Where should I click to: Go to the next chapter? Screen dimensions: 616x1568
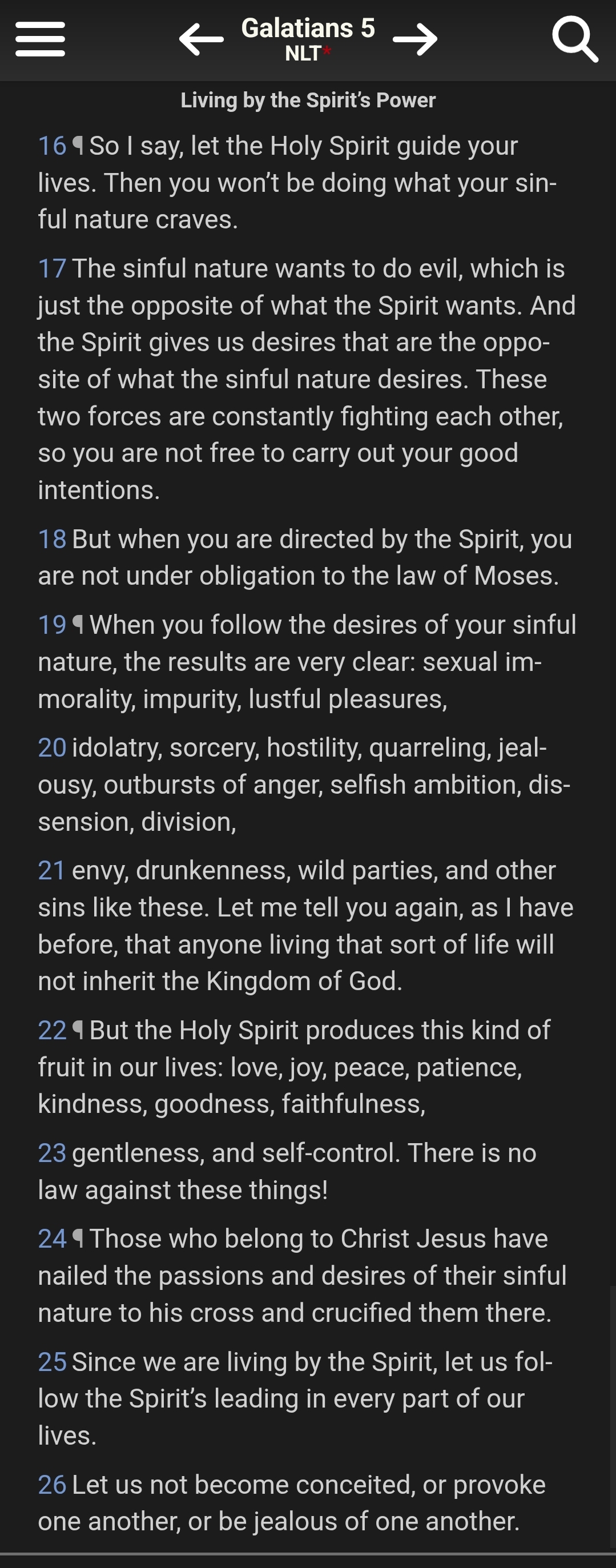click(415, 39)
